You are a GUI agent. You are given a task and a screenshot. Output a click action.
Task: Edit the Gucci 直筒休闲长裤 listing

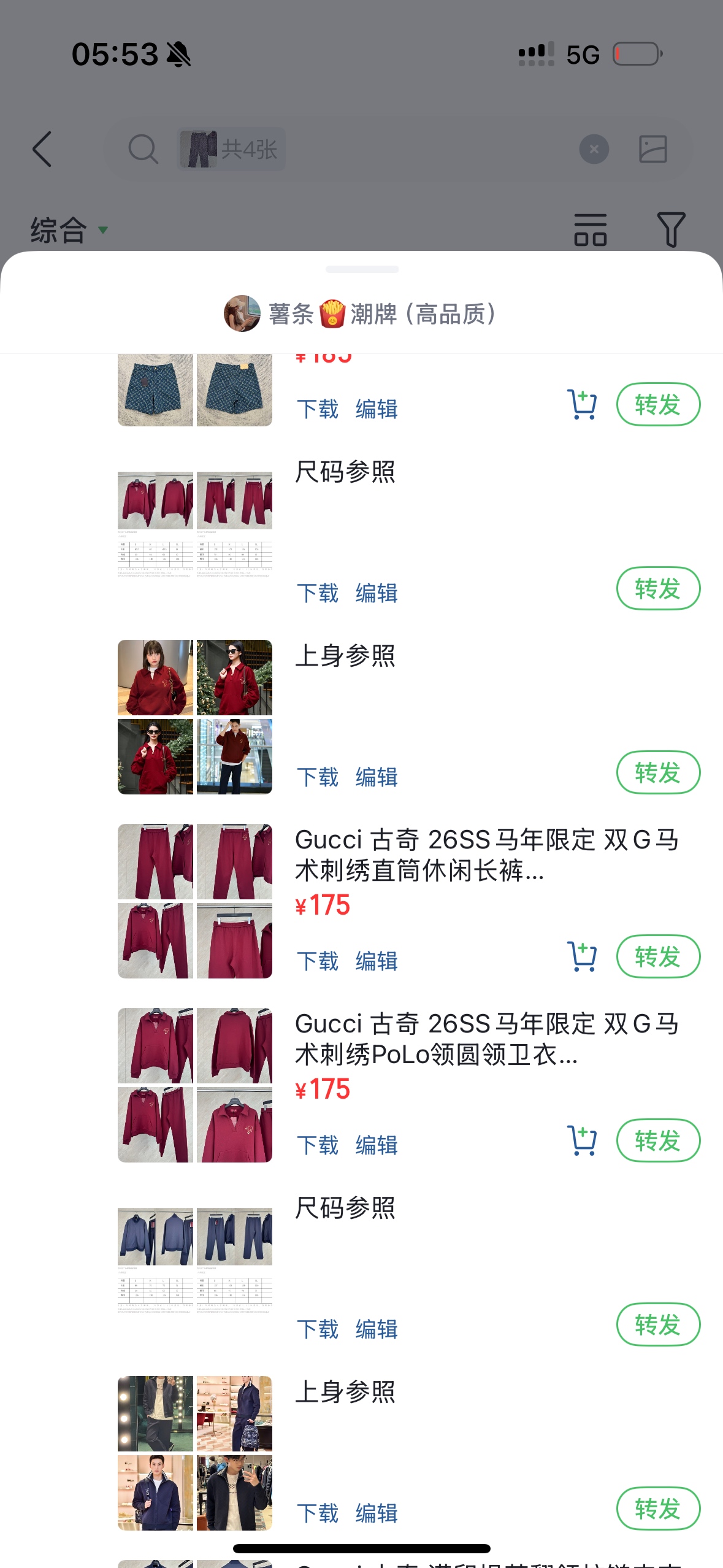[x=377, y=961]
